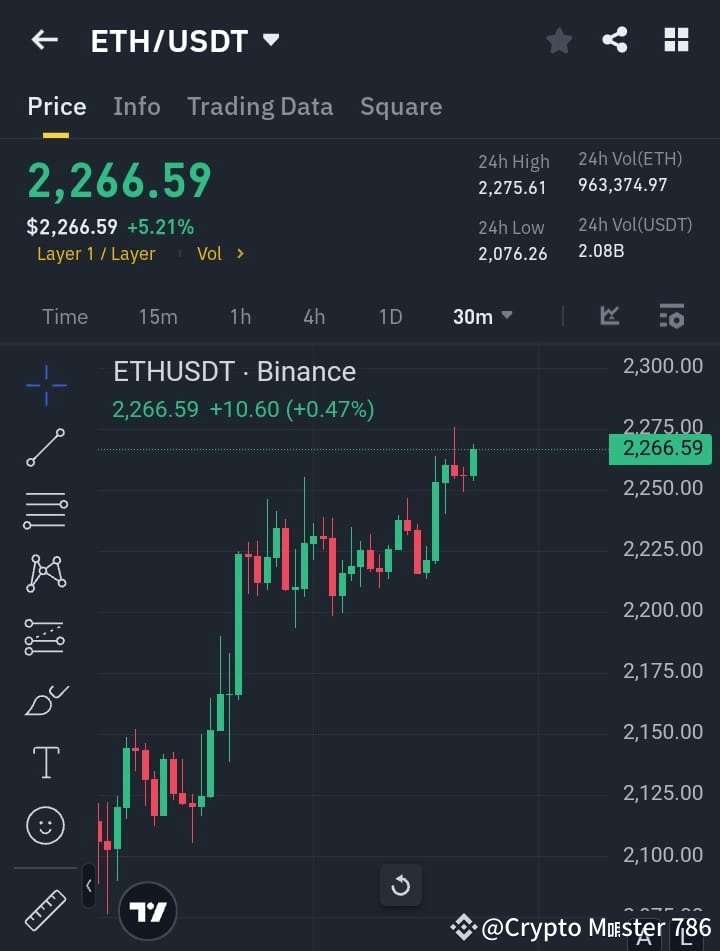Switch to the Trading Data tab
720x951 pixels.
tap(260, 106)
